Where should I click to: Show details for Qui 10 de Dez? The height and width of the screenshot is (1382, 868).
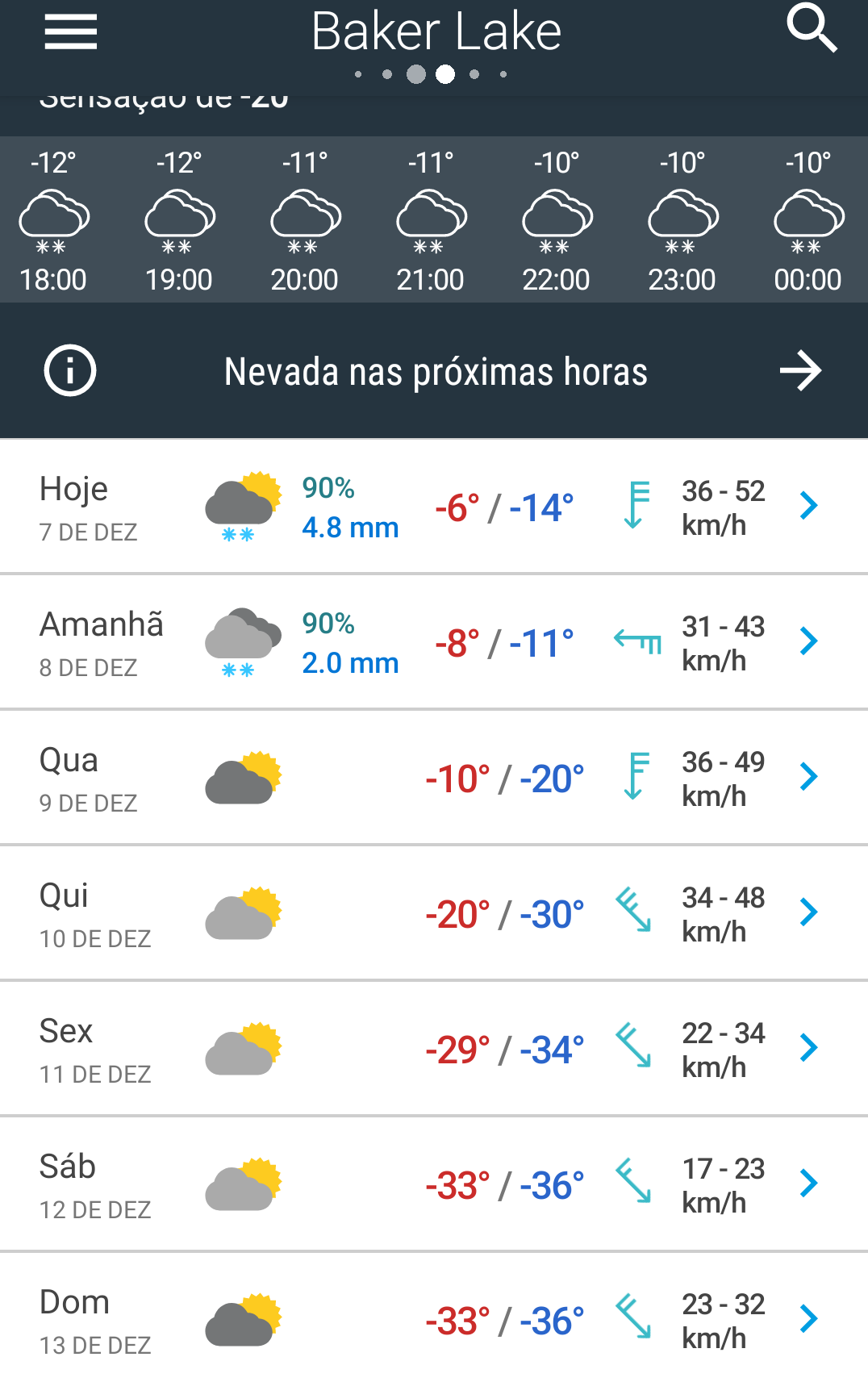tap(434, 913)
